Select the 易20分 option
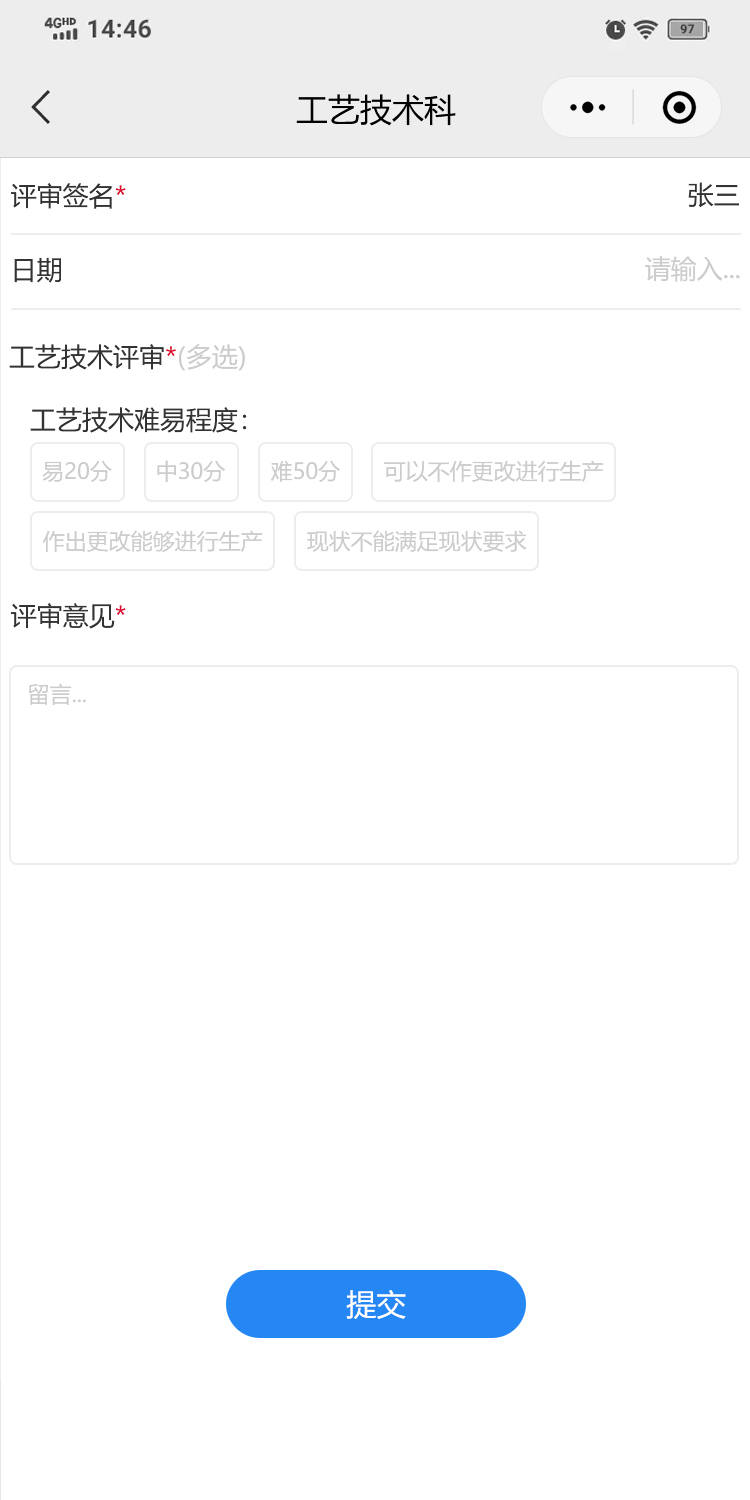Image resolution: width=750 pixels, height=1500 pixels. pos(77,472)
